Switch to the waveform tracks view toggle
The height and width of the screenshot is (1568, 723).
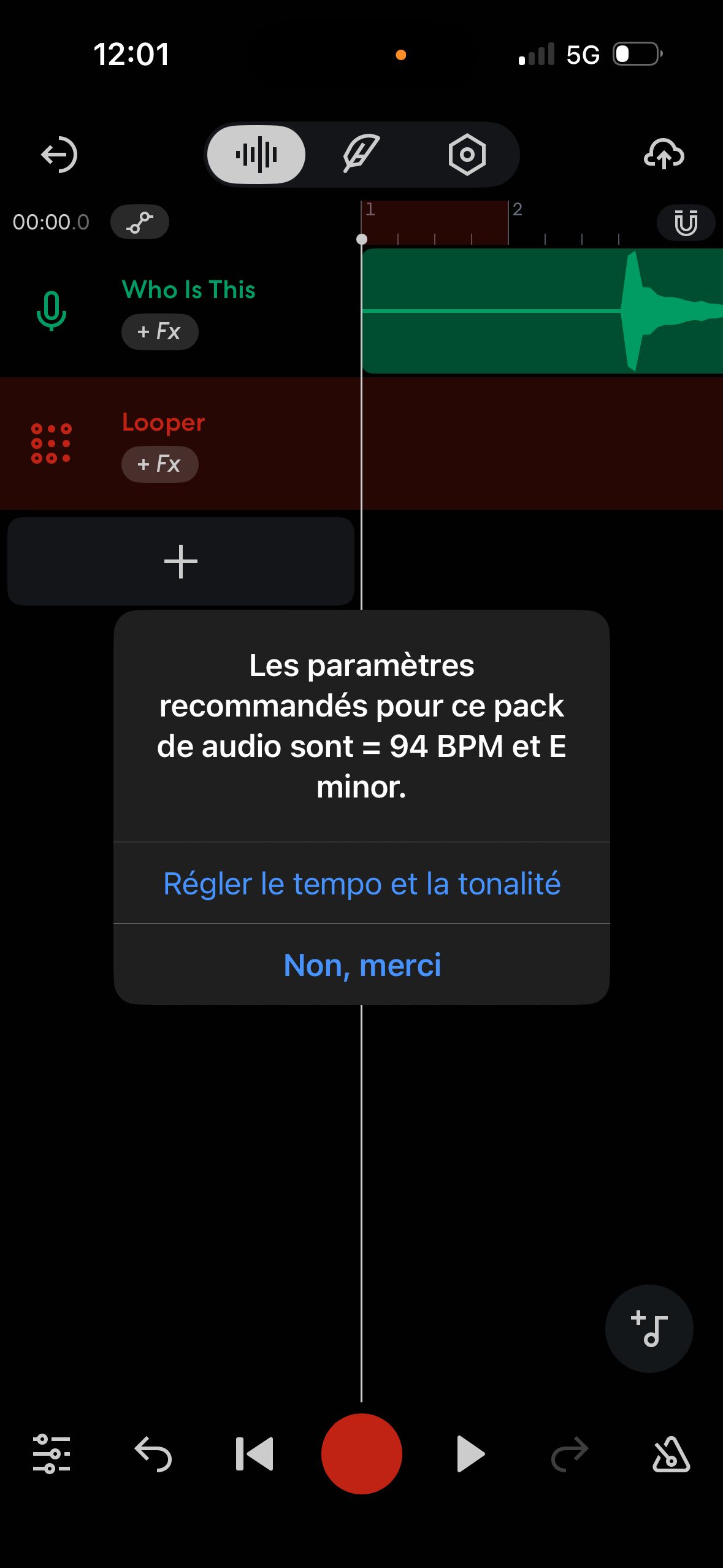tap(256, 155)
